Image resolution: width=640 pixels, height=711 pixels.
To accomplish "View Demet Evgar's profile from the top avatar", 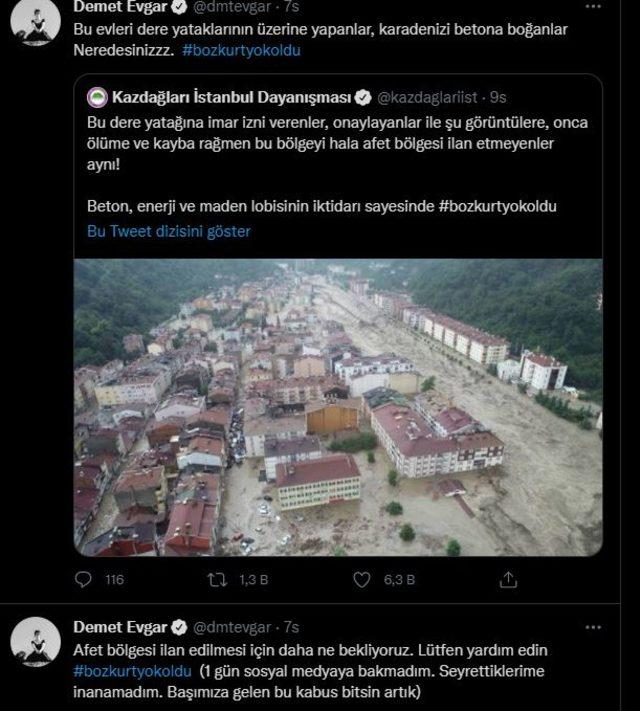I will click(x=36, y=22).
